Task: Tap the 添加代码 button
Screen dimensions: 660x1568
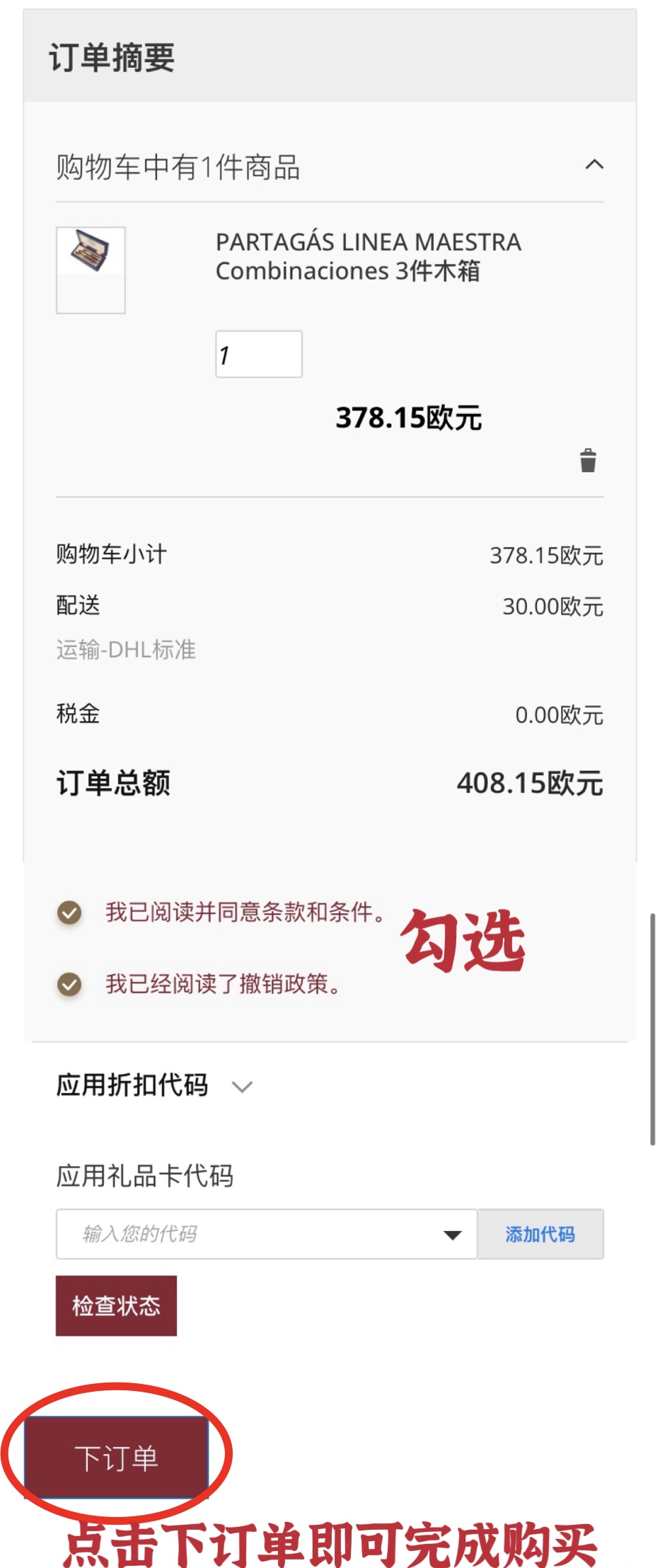Action: [540, 1234]
